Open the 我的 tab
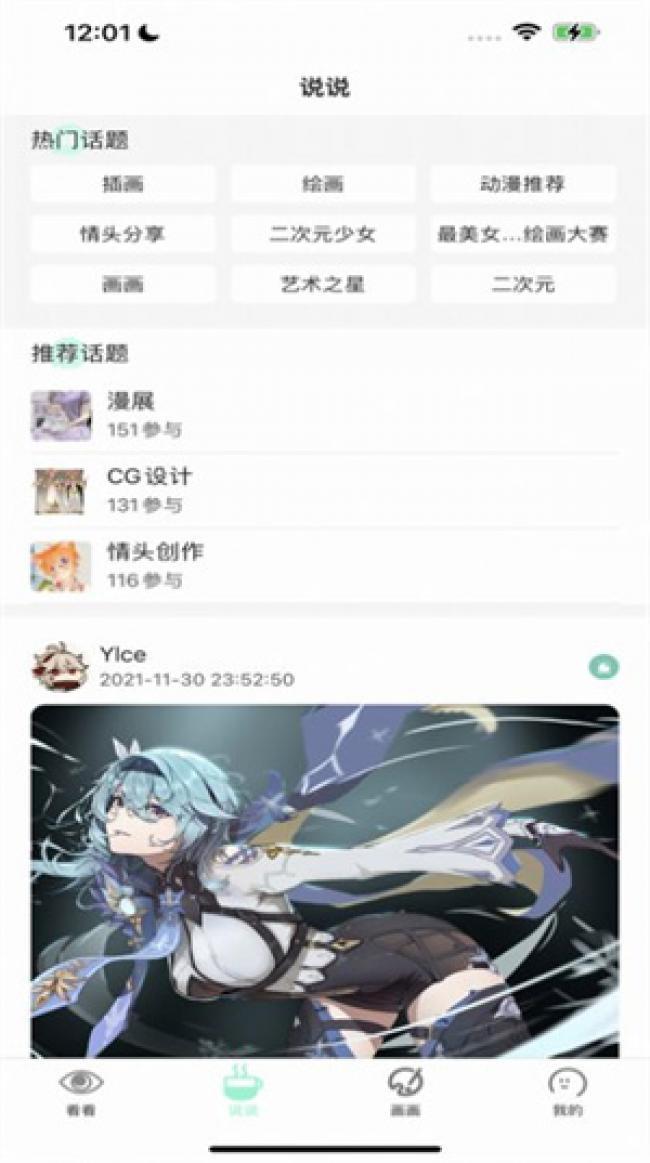The width and height of the screenshot is (650, 1163). [567, 1091]
